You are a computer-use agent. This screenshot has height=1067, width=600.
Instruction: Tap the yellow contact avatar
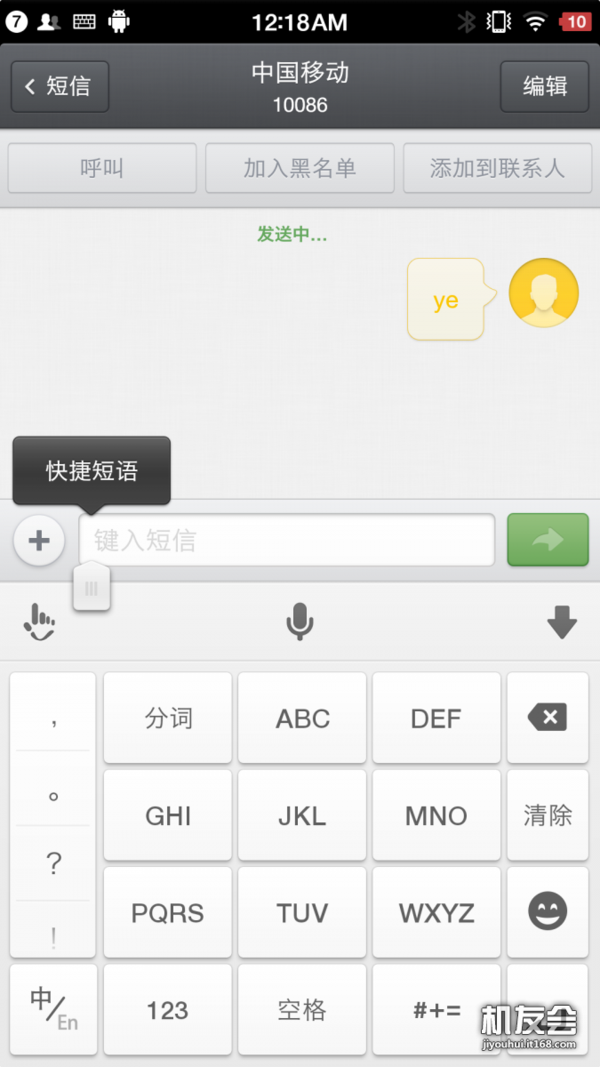click(543, 293)
